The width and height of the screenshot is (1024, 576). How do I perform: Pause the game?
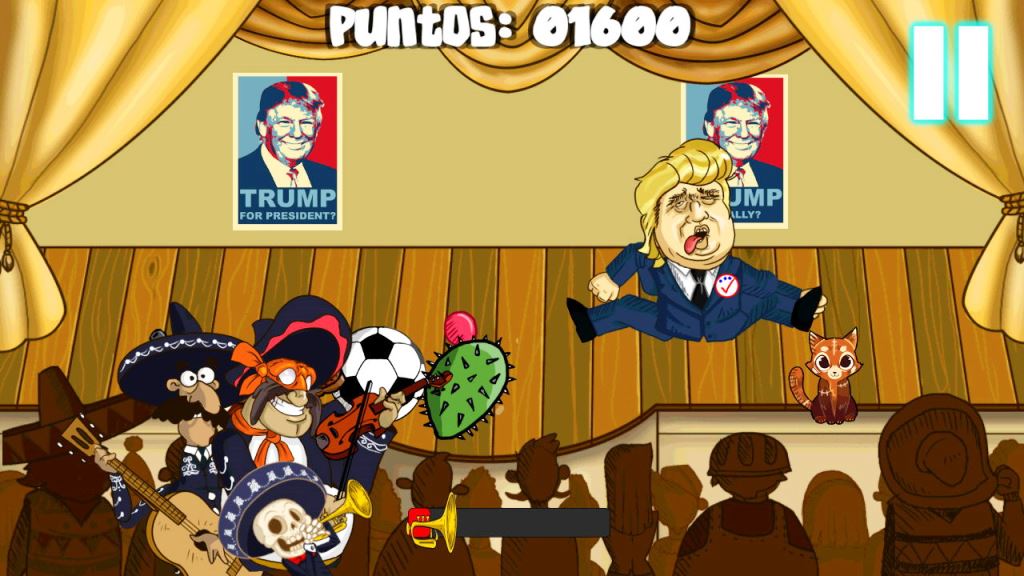tap(951, 72)
